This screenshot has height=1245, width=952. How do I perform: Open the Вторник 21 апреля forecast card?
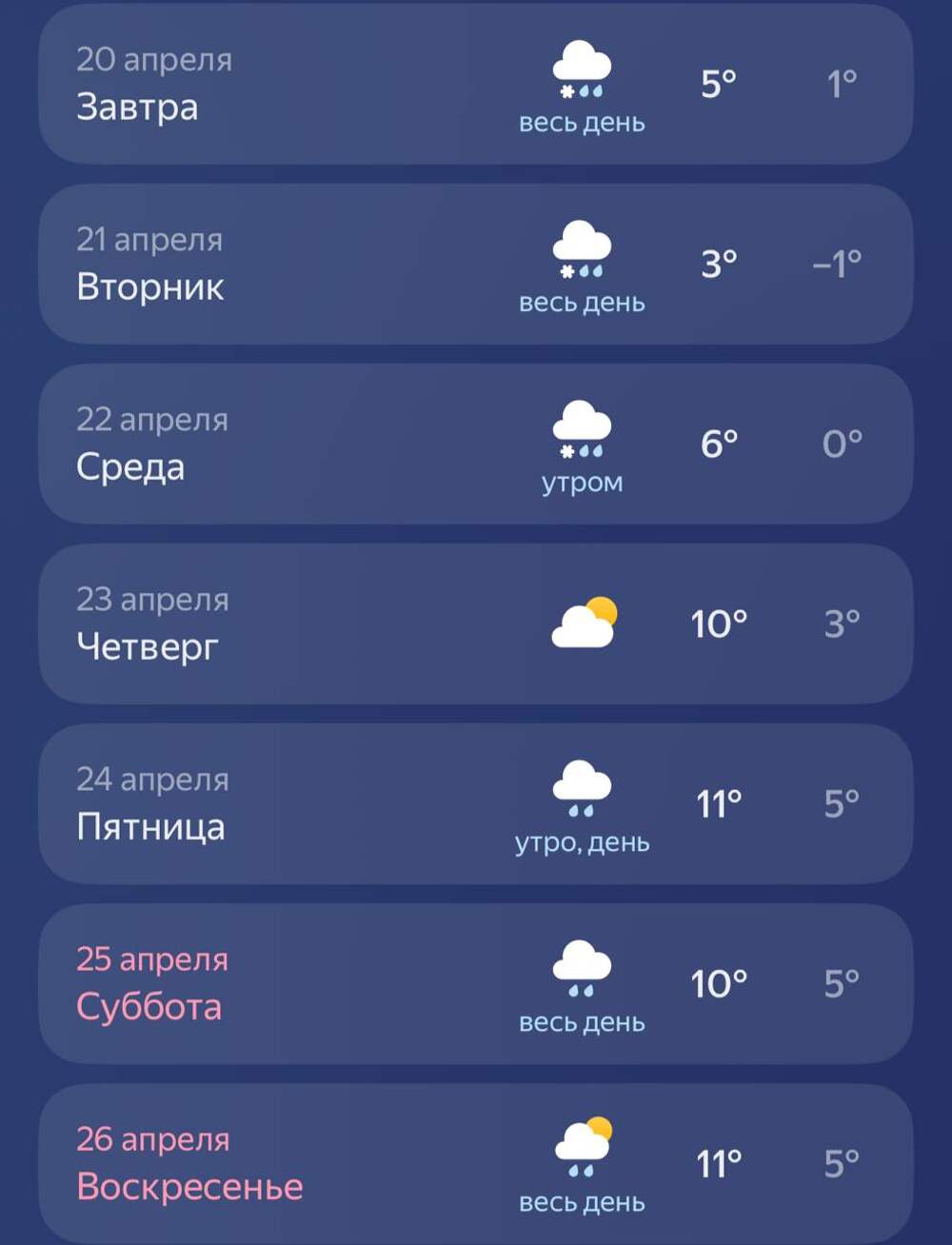click(x=475, y=264)
